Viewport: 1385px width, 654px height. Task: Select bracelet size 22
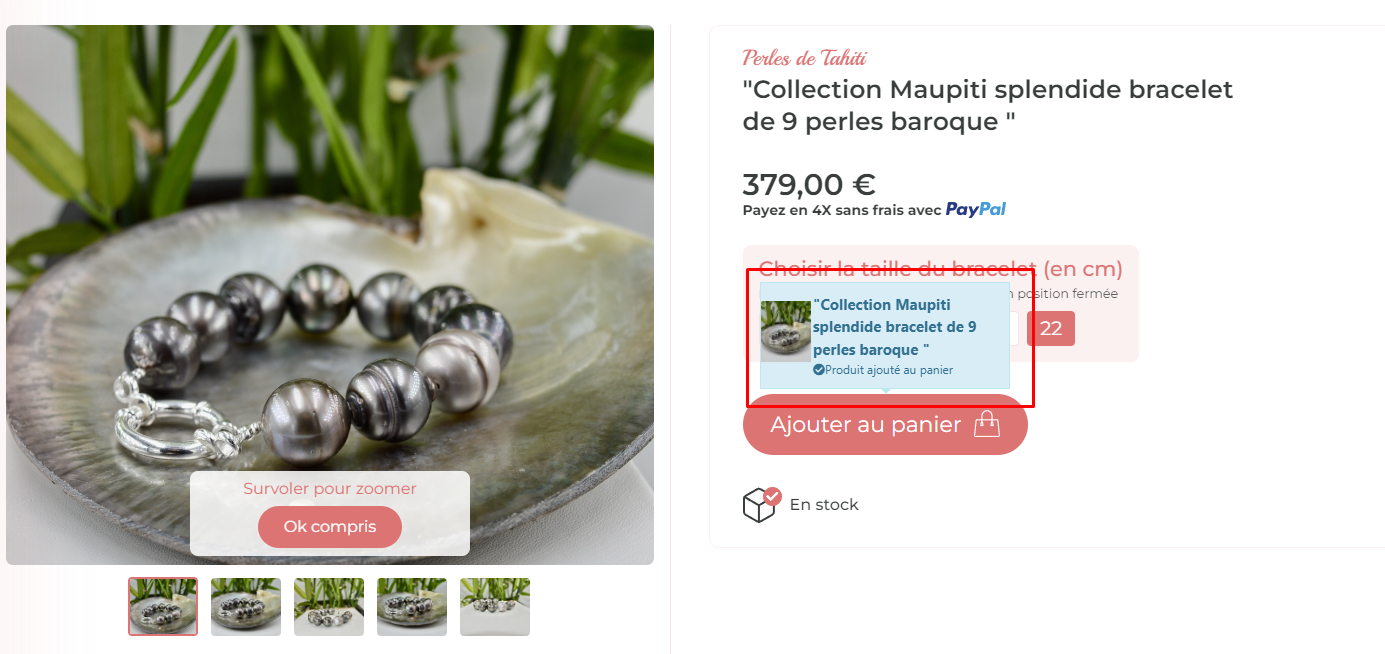(x=1050, y=328)
